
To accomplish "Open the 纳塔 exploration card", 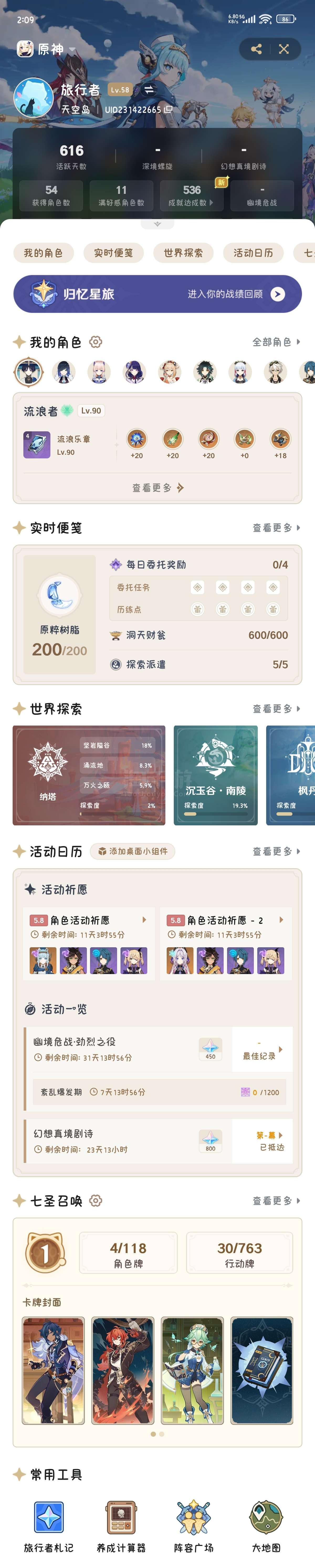I will (89, 775).
